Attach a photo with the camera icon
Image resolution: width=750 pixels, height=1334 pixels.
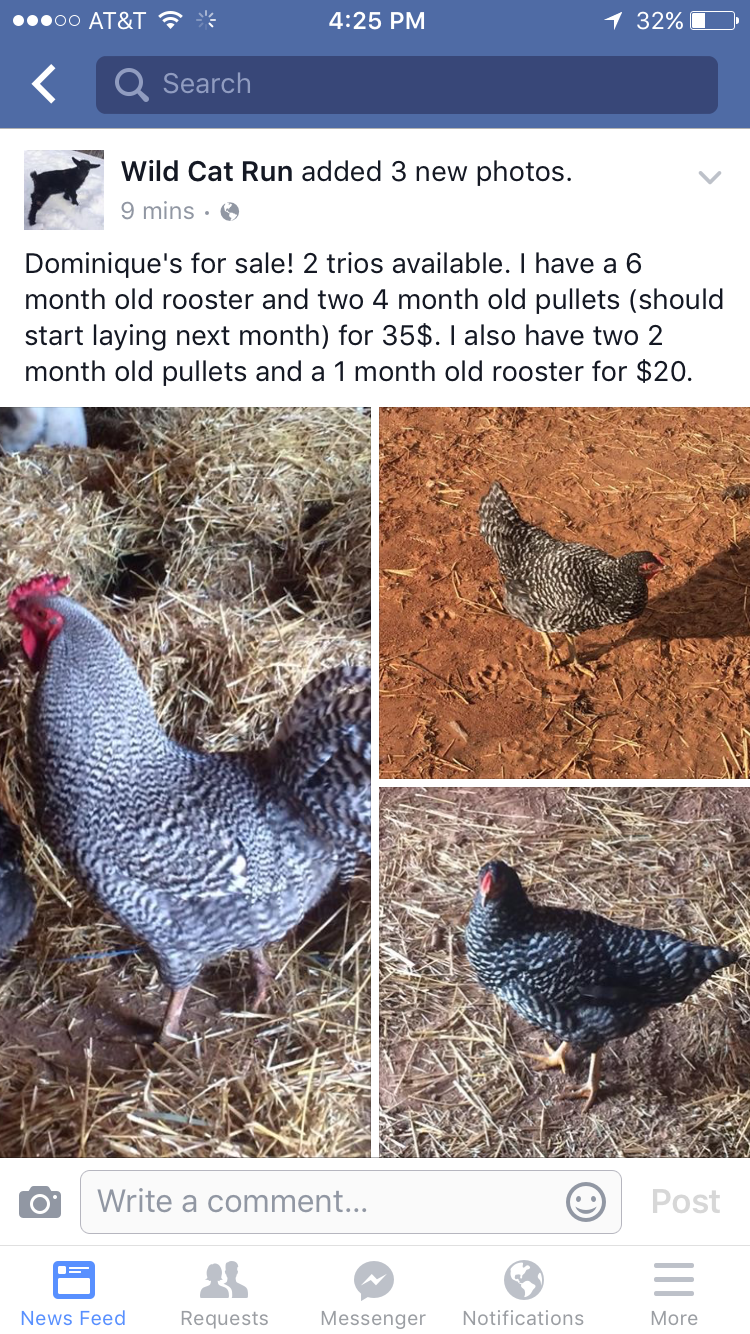[40, 1201]
